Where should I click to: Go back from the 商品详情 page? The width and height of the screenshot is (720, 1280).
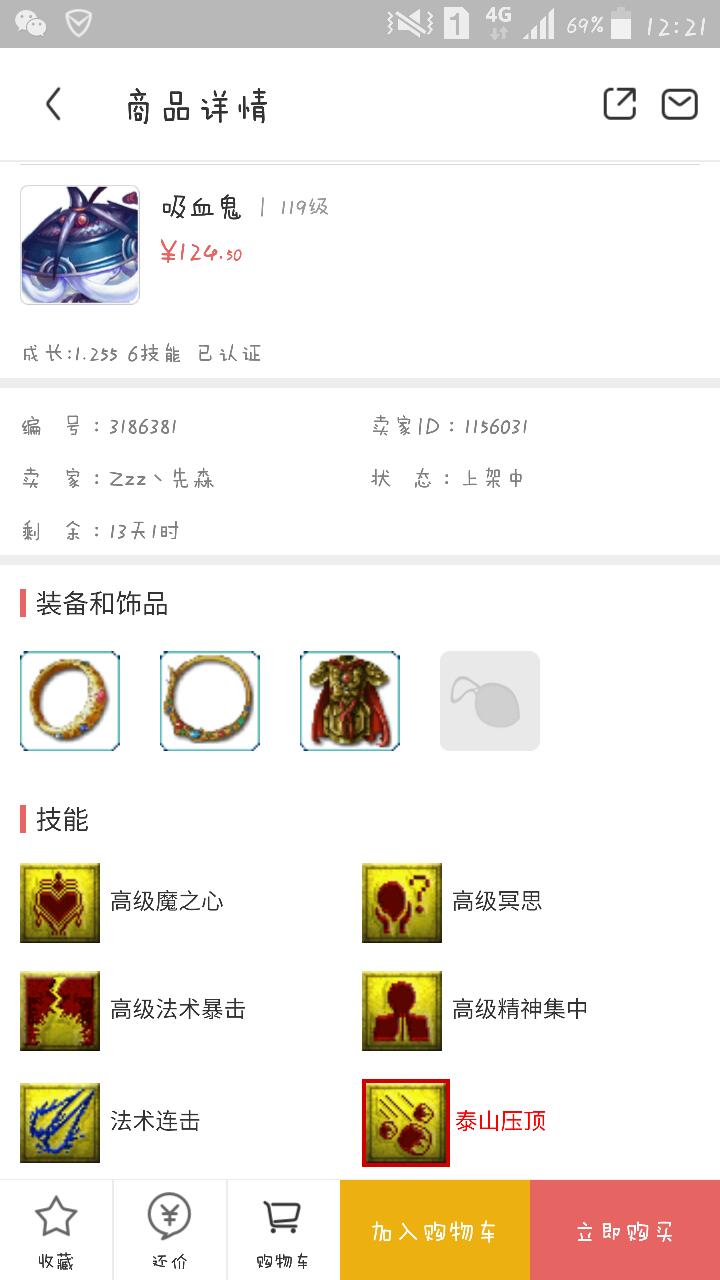pos(53,104)
